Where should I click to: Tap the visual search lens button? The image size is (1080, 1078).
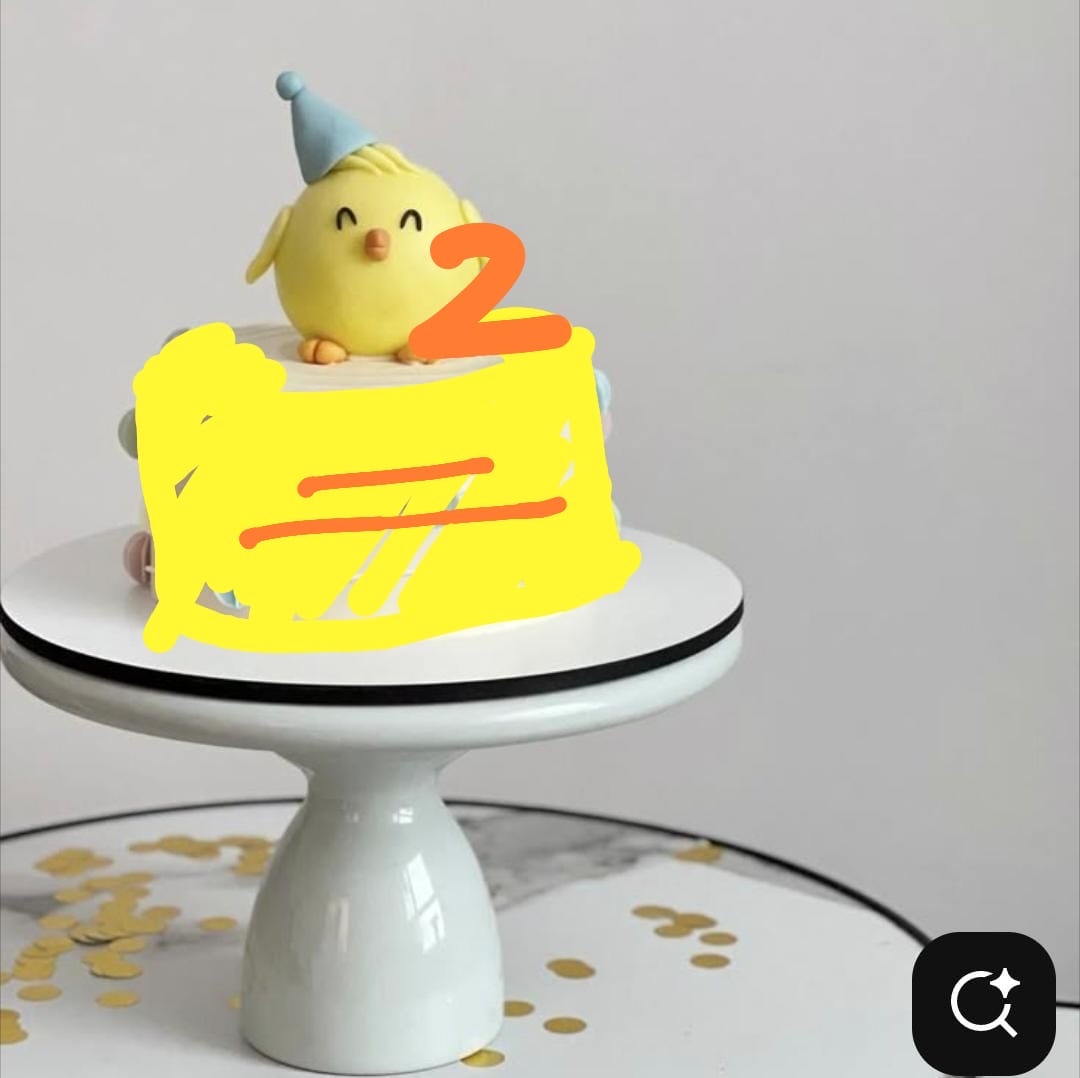pyautogui.click(x=984, y=1003)
